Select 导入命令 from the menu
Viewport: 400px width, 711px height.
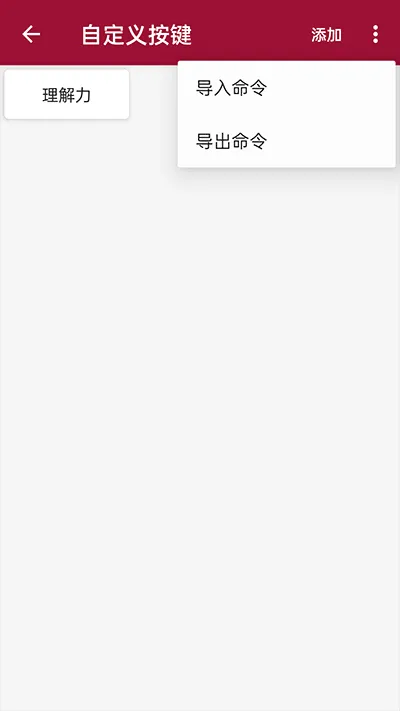287,88
